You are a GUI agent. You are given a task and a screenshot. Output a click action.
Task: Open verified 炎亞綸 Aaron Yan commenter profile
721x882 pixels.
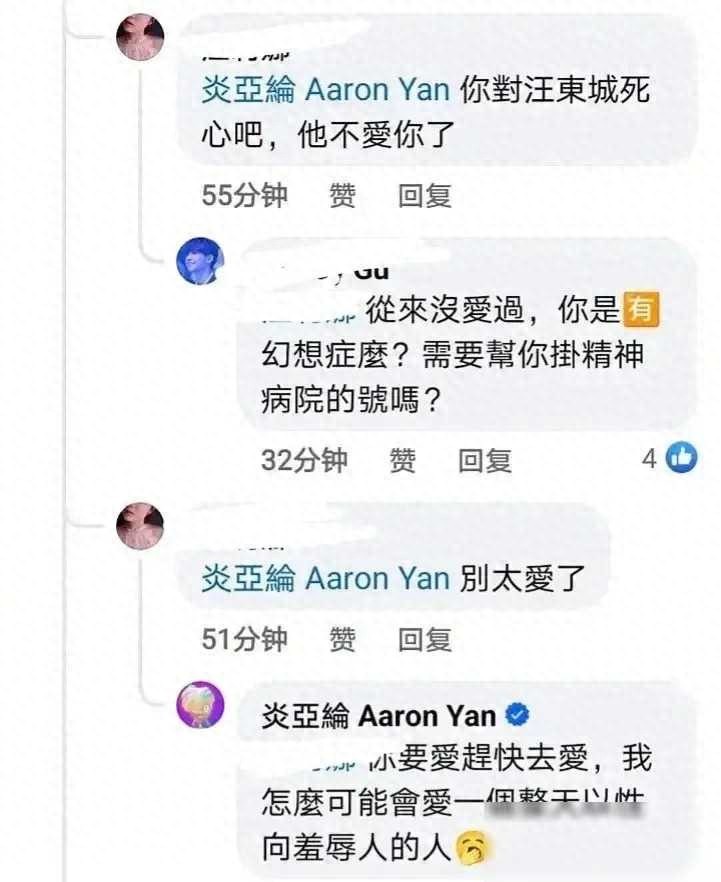[378, 716]
